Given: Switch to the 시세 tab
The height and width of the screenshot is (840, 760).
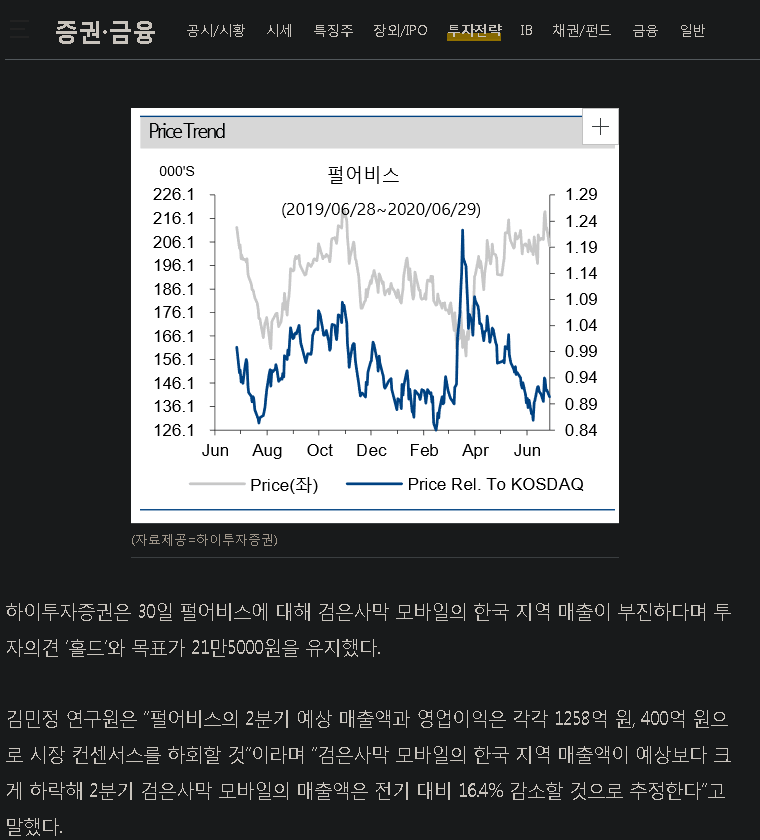Looking at the screenshot, I should coord(279,31).
